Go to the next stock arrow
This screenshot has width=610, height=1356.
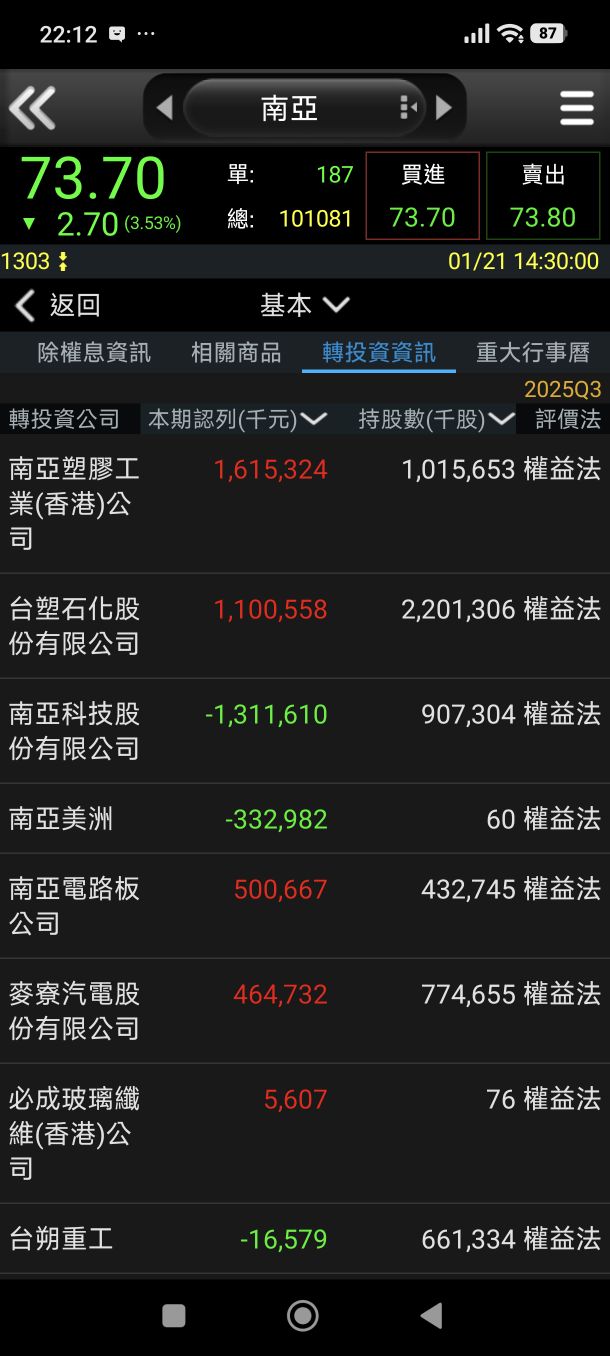coord(444,107)
